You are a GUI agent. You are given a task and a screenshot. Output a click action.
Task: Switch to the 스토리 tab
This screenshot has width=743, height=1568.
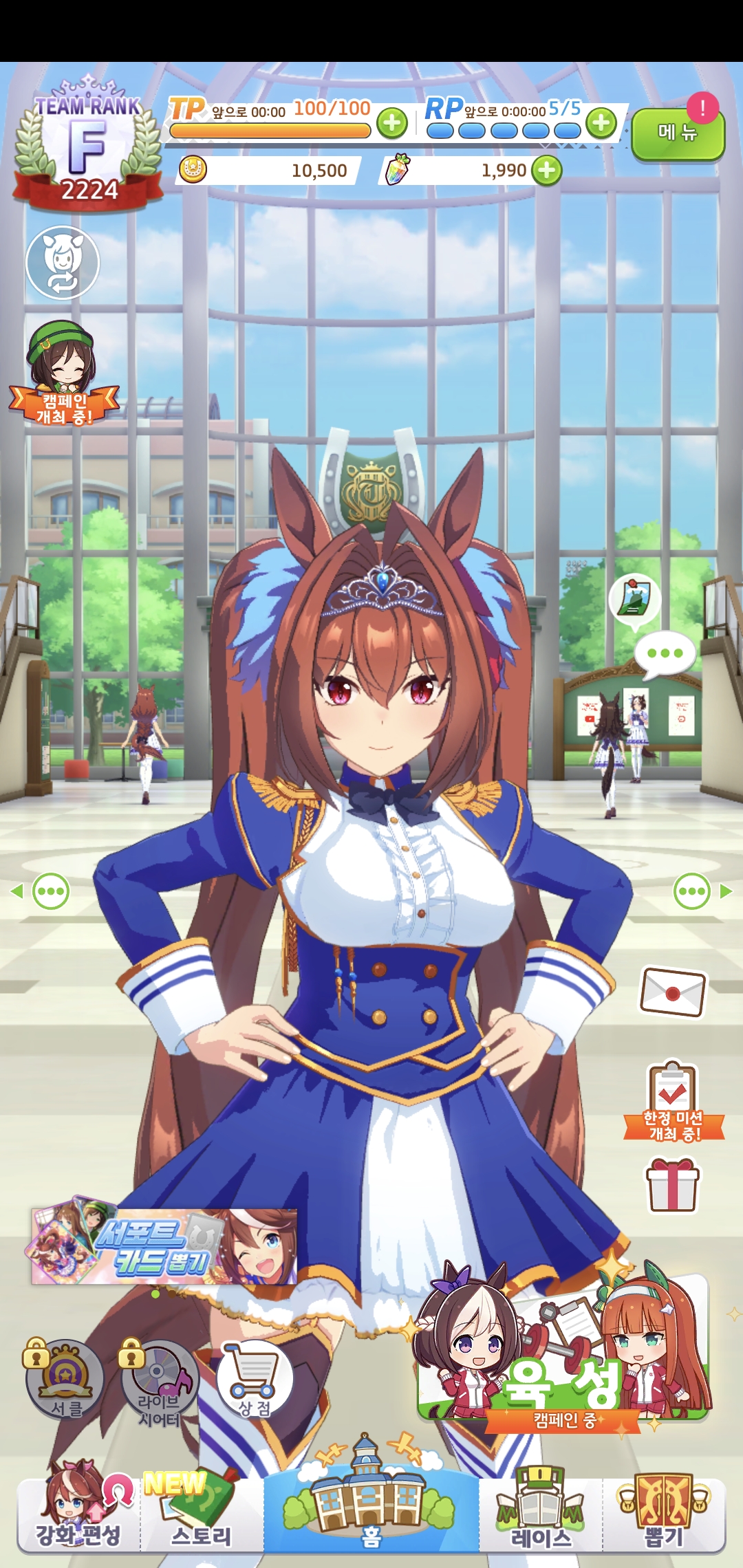[202, 1508]
